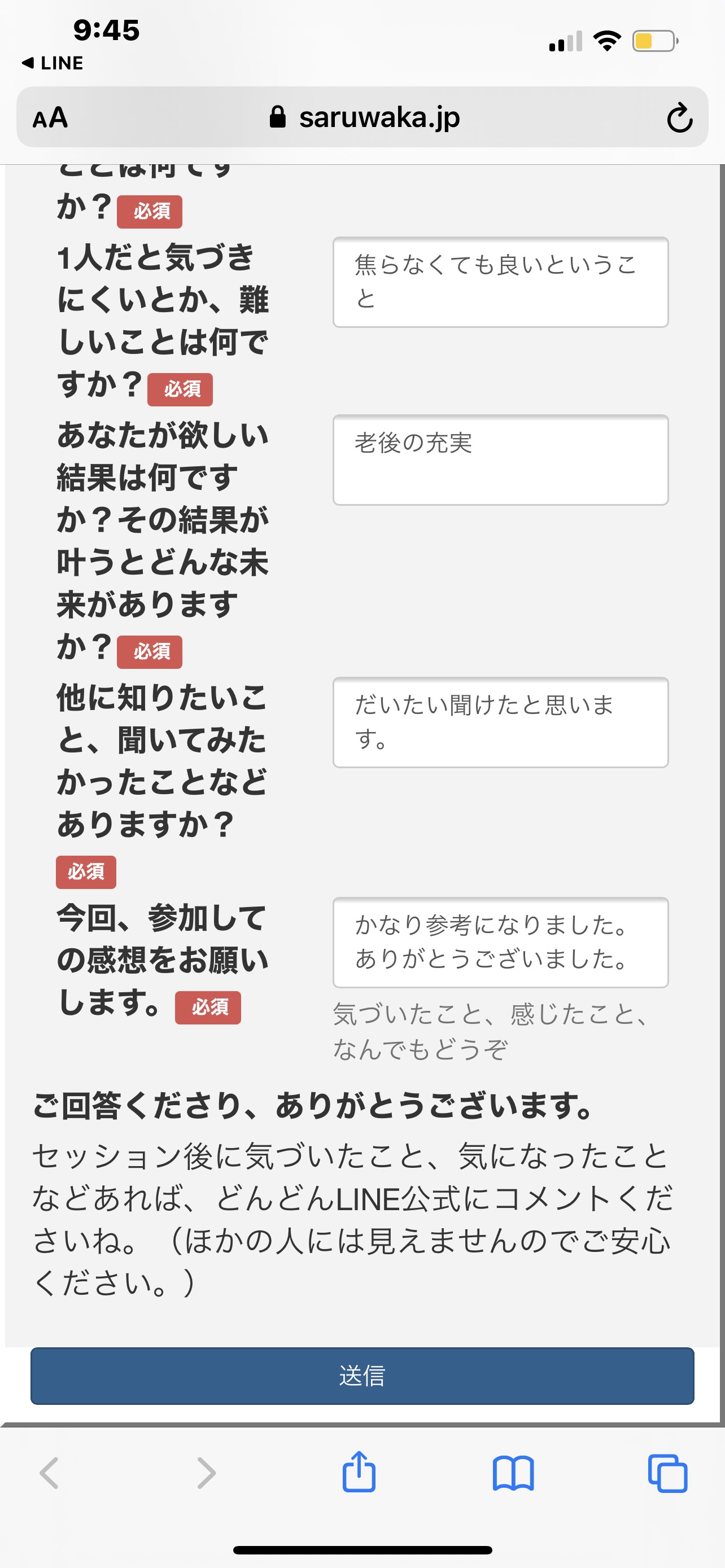
Task: Edit the answer field containing 焦らなくても良いということ
Action: (500, 282)
